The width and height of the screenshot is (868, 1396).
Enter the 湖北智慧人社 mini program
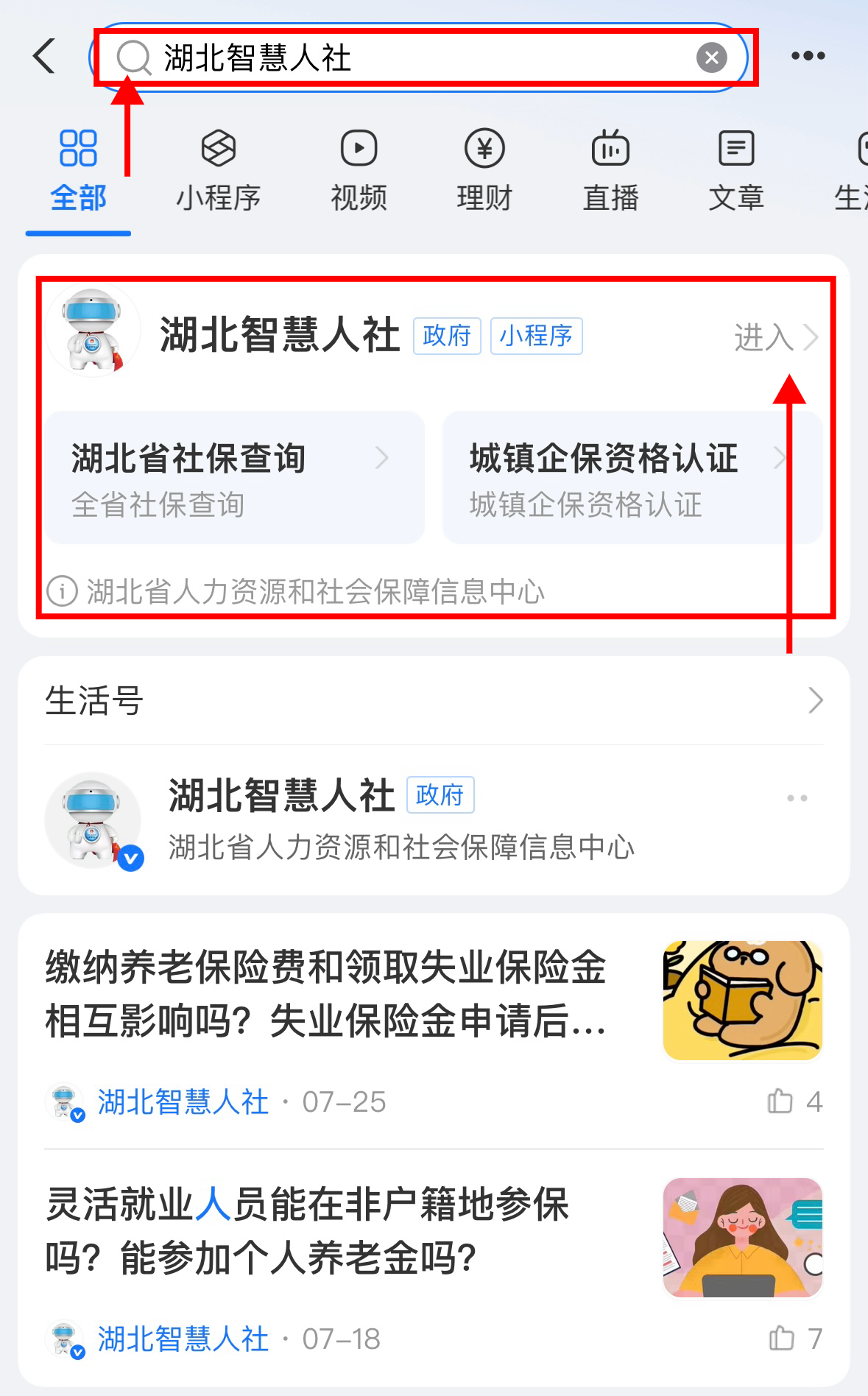click(x=775, y=338)
